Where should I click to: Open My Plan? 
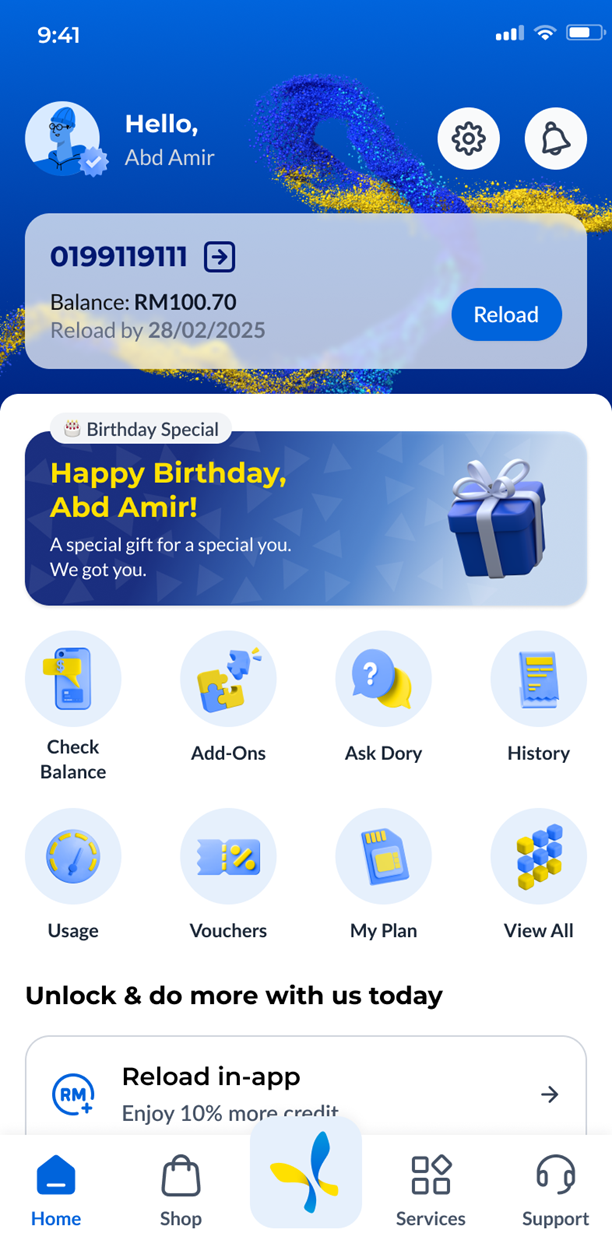[x=383, y=857]
